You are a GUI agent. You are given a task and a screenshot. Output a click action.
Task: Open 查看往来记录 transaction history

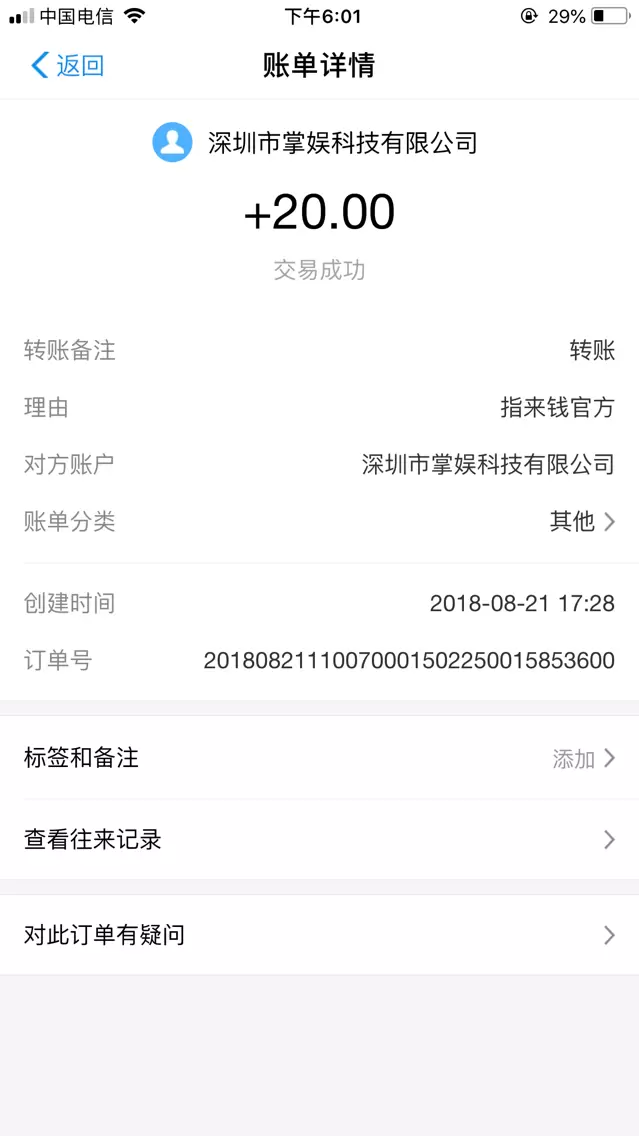pyautogui.click(x=319, y=839)
